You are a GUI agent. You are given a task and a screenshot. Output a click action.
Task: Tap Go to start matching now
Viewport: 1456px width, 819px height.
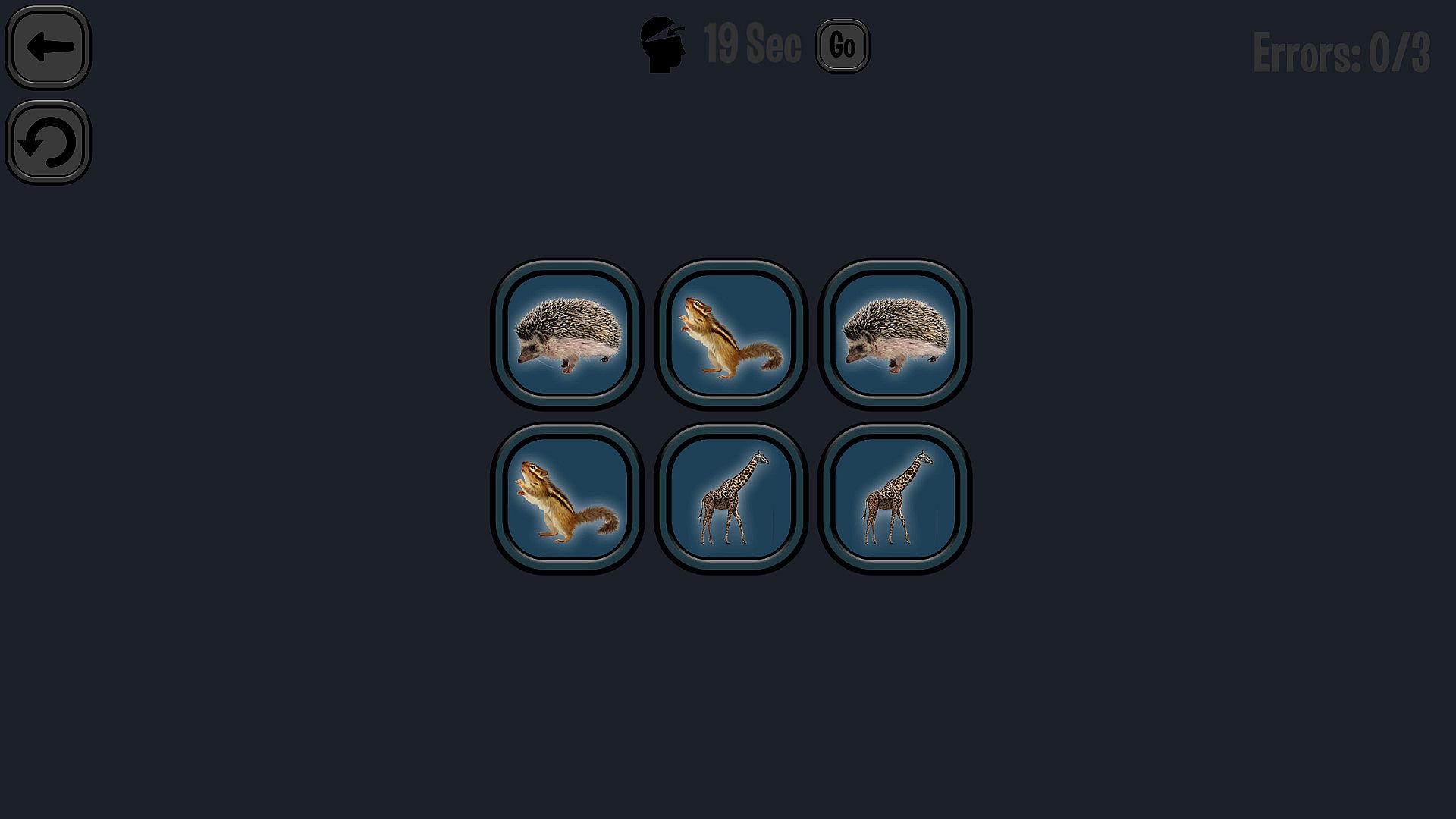(843, 46)
